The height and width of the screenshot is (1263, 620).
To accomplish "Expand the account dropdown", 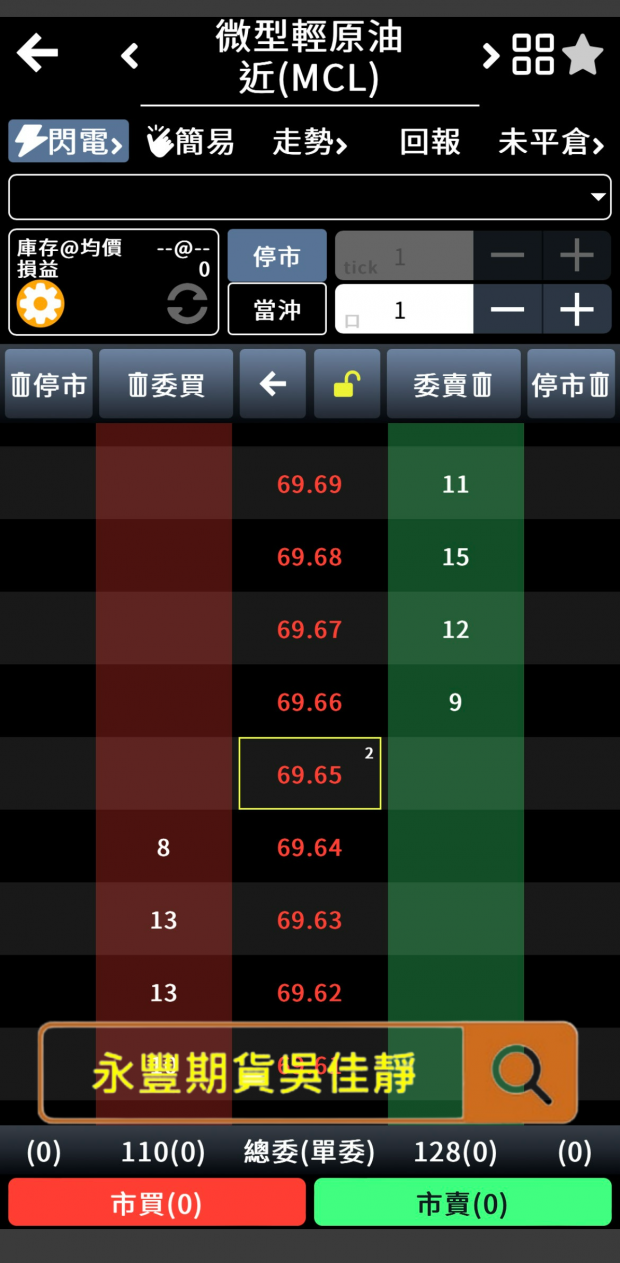I will 310,197.
